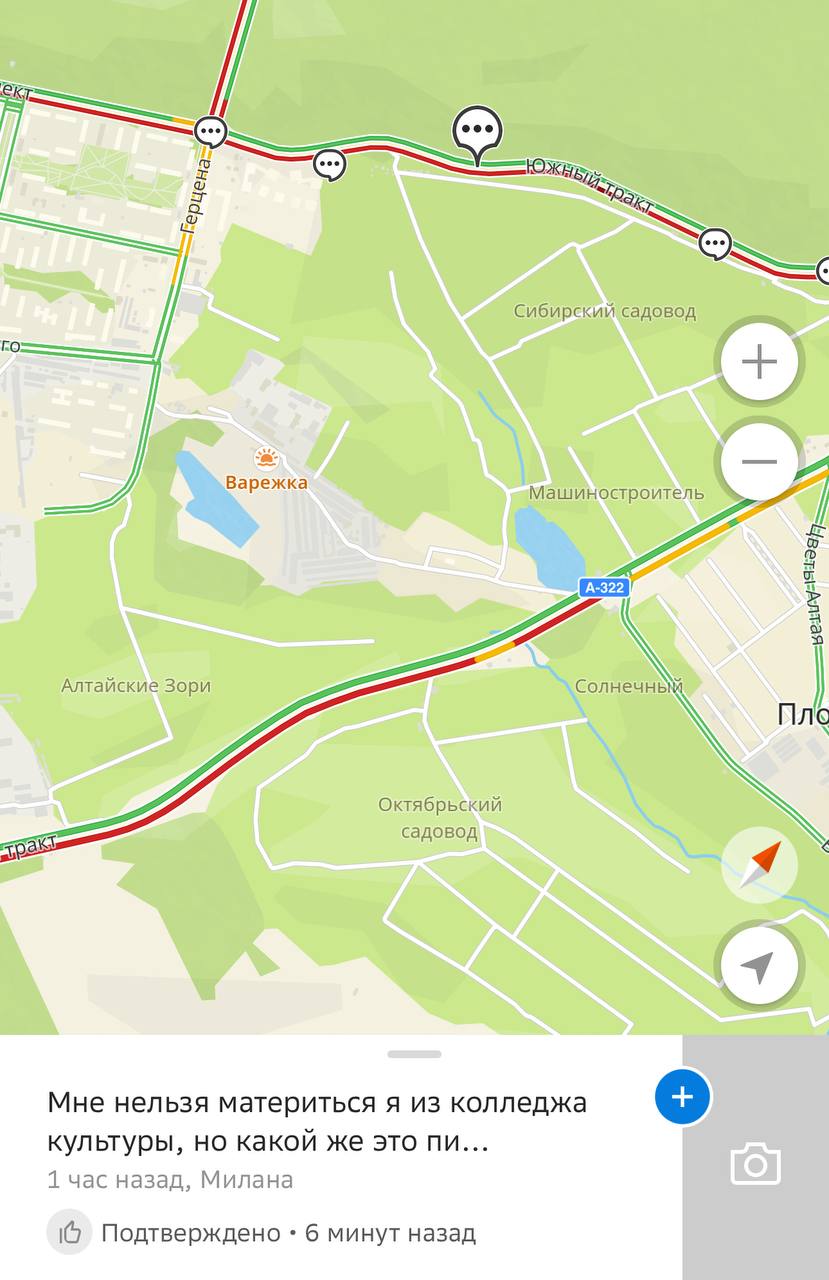Open the Варежка place marker

point(266,461)
